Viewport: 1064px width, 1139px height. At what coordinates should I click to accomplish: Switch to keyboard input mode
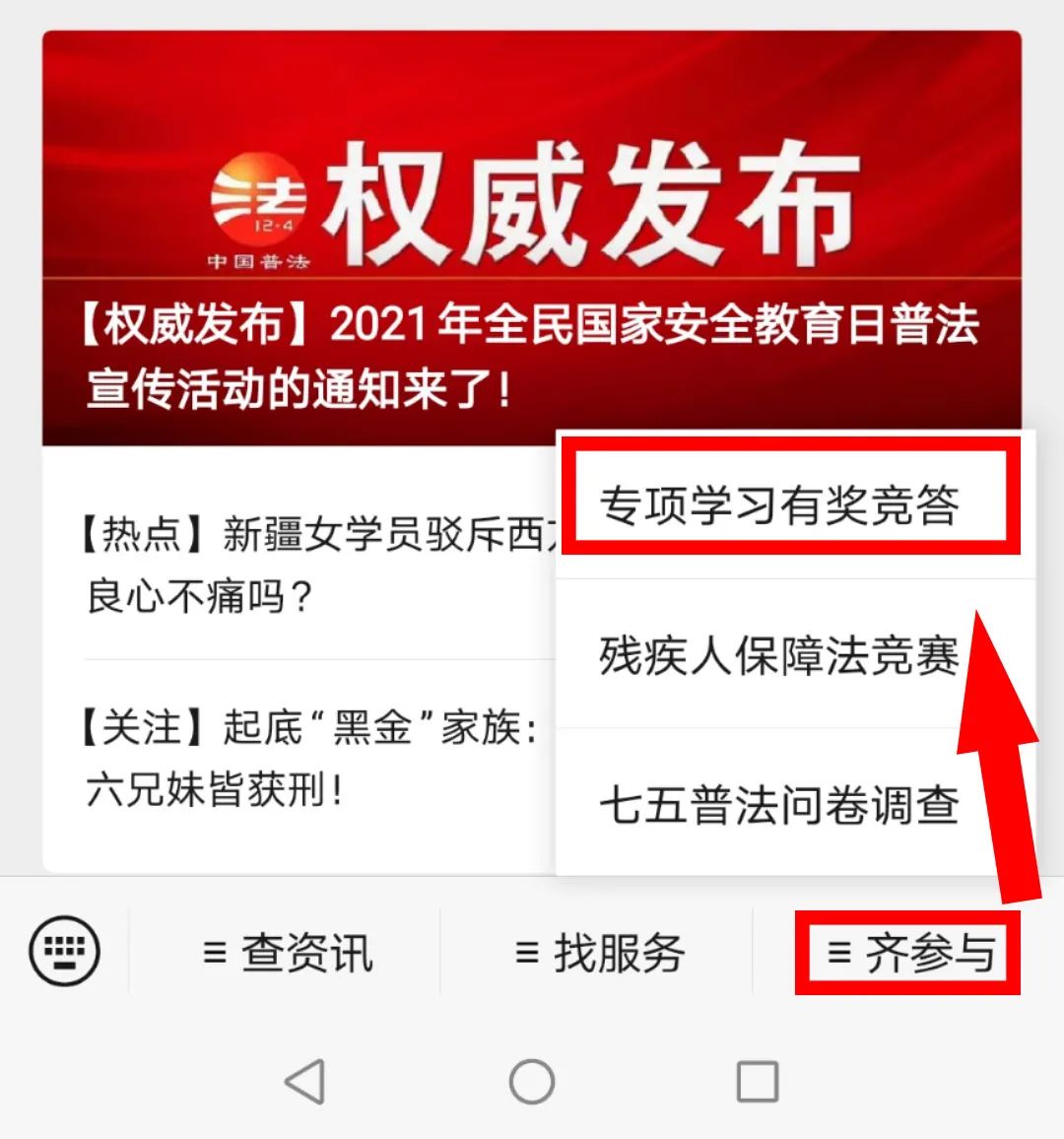[65, 952]
